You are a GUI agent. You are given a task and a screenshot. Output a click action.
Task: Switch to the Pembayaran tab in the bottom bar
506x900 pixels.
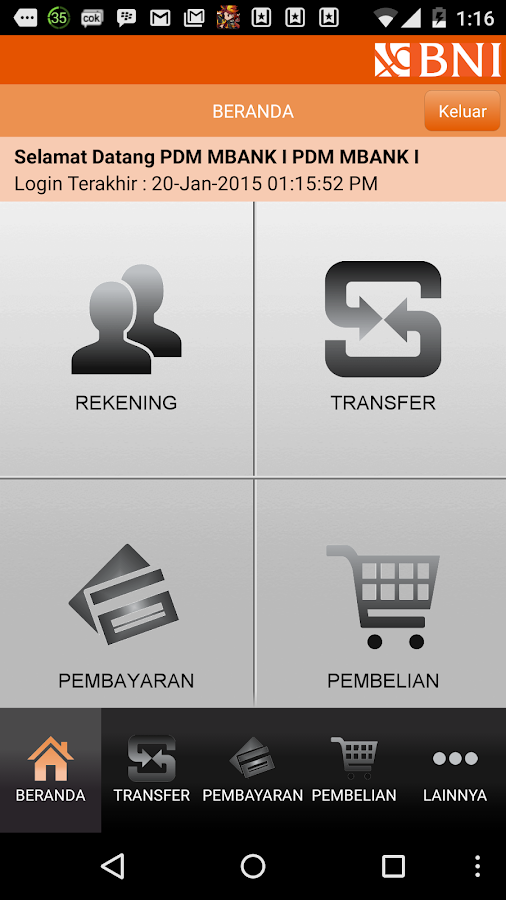point(252,770)
